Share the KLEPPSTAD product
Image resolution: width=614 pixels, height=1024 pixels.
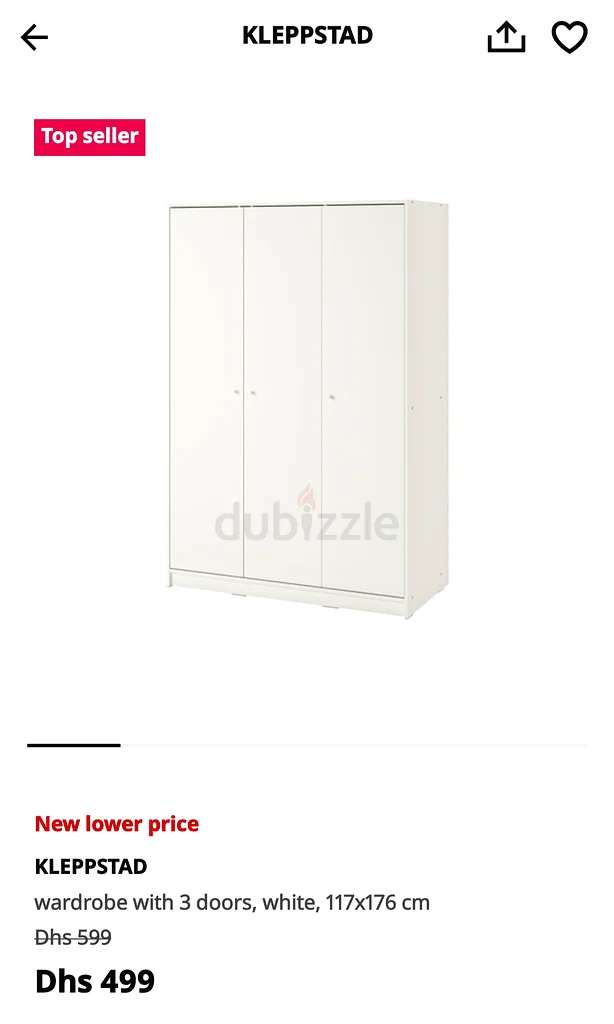(x=506, y=37)
